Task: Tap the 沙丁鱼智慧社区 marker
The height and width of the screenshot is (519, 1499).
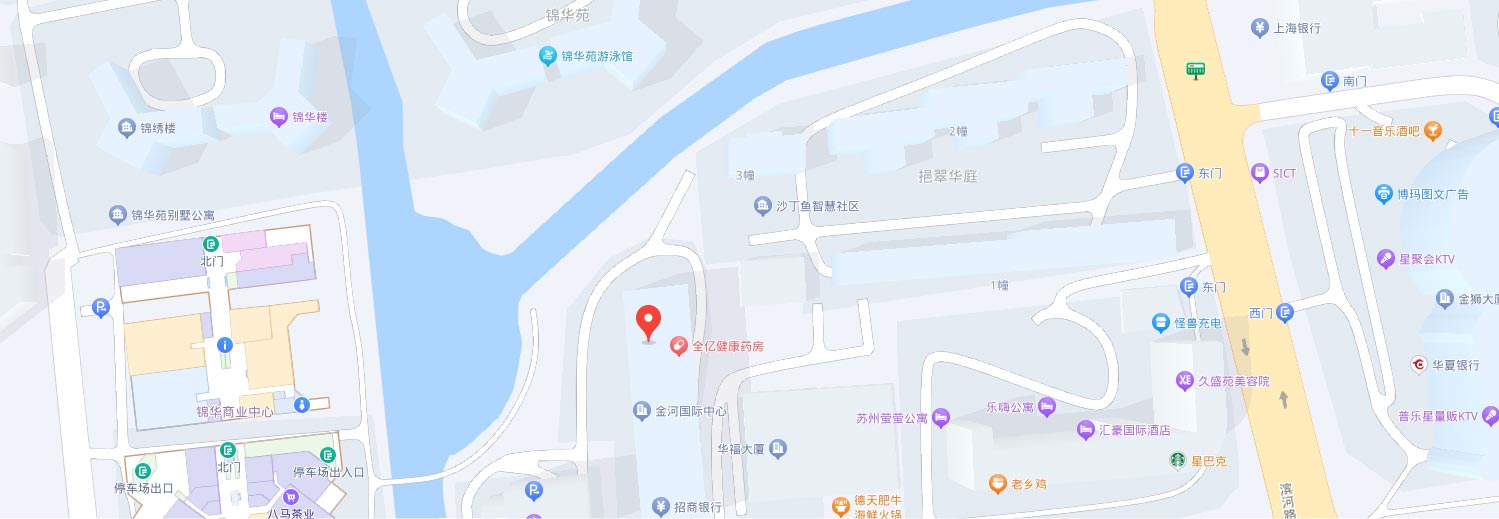Action: (762, 206)
